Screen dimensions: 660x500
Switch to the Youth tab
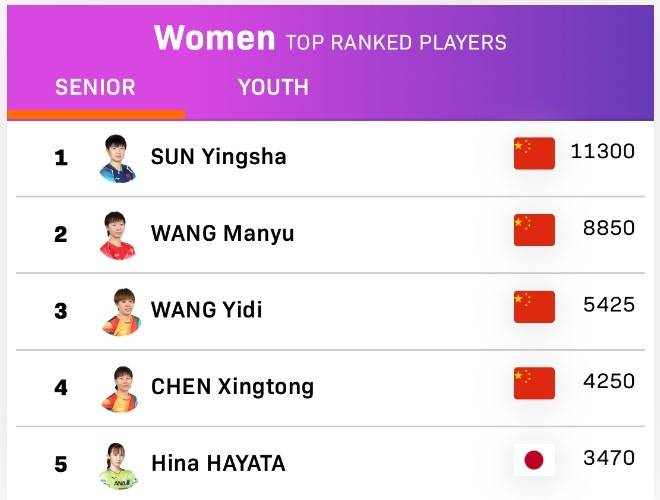point(273,87)
